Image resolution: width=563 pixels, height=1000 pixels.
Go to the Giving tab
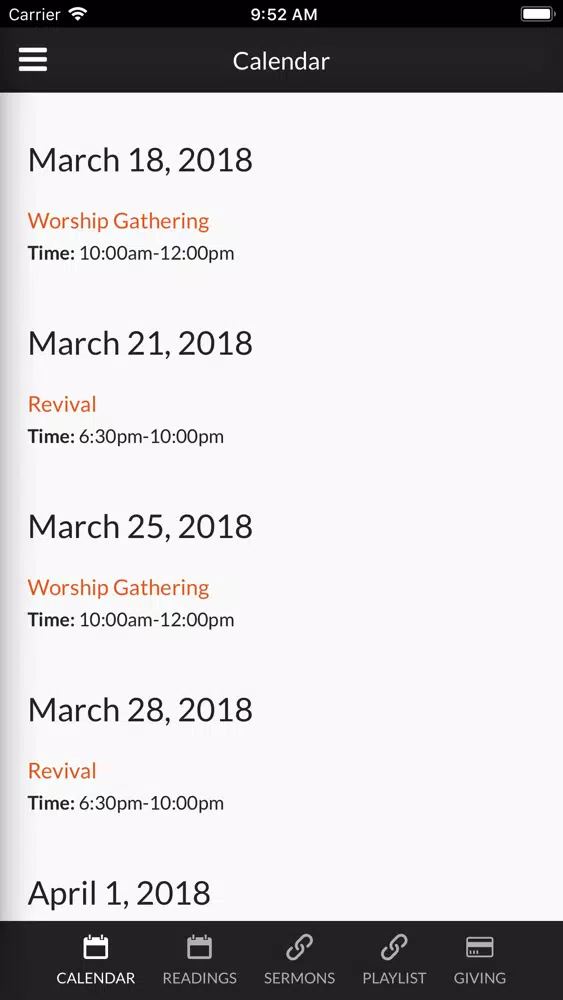(x=479, y=960)
